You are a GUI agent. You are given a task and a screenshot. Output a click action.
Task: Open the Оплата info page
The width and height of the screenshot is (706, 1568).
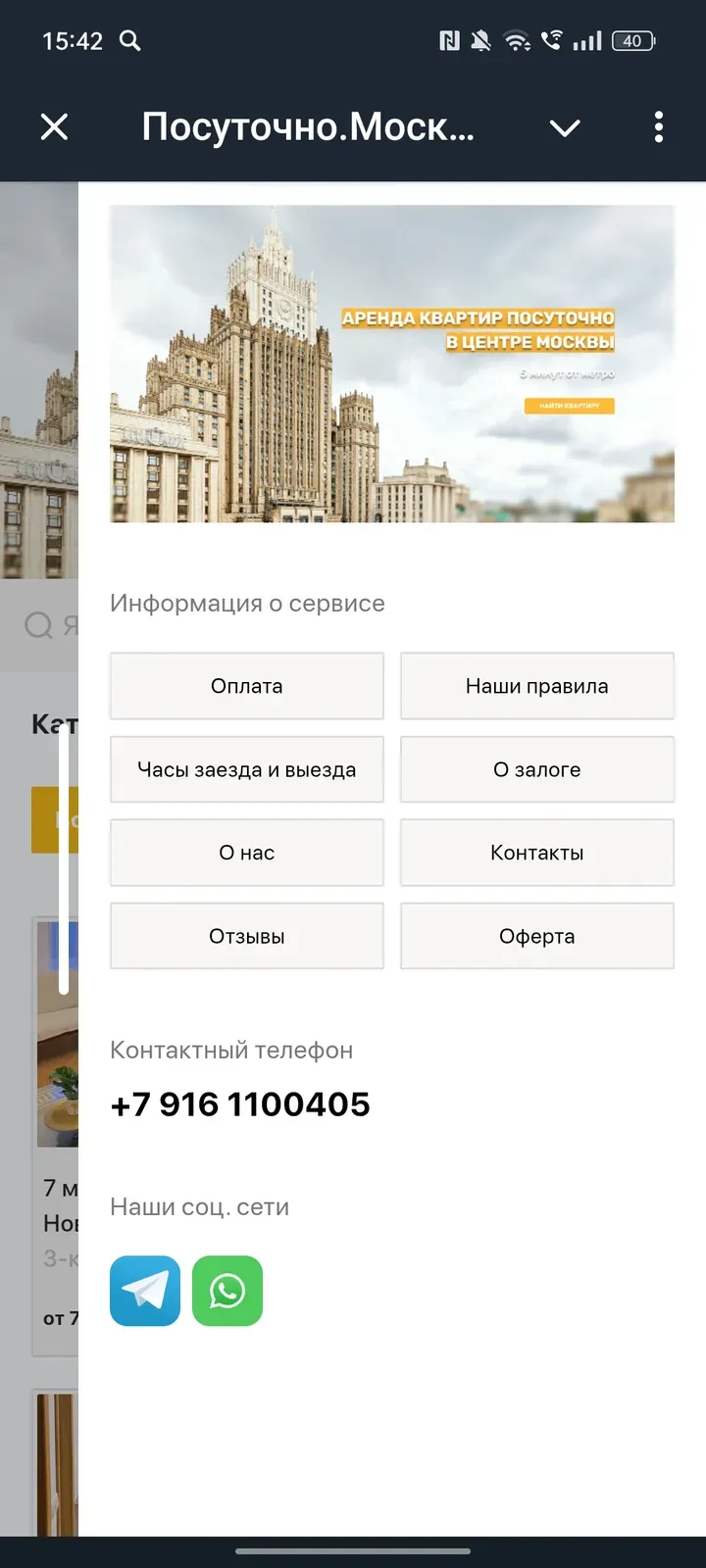(x=246, y=686)
